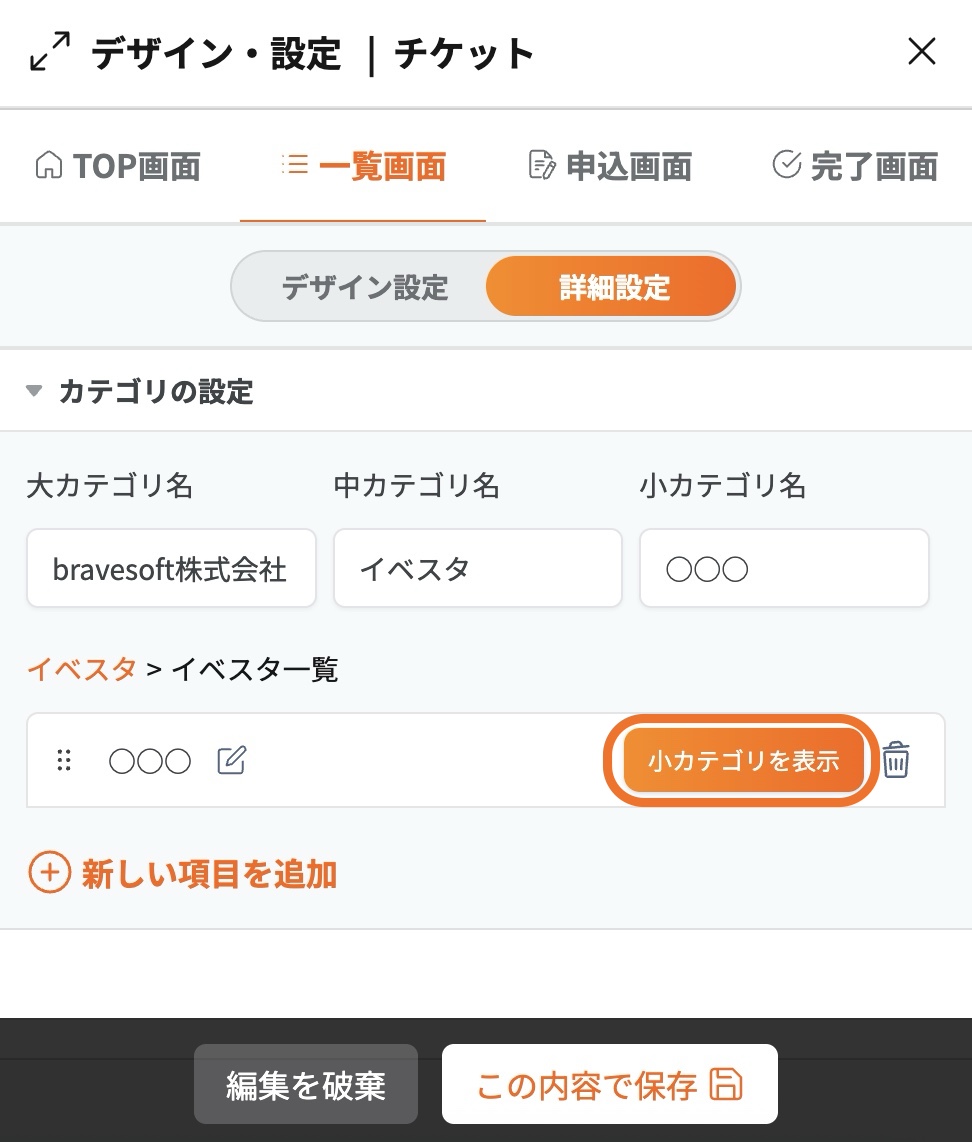Open the 申込画面 tab
This screenshot has width=972, height=1142.
point(609,166)
